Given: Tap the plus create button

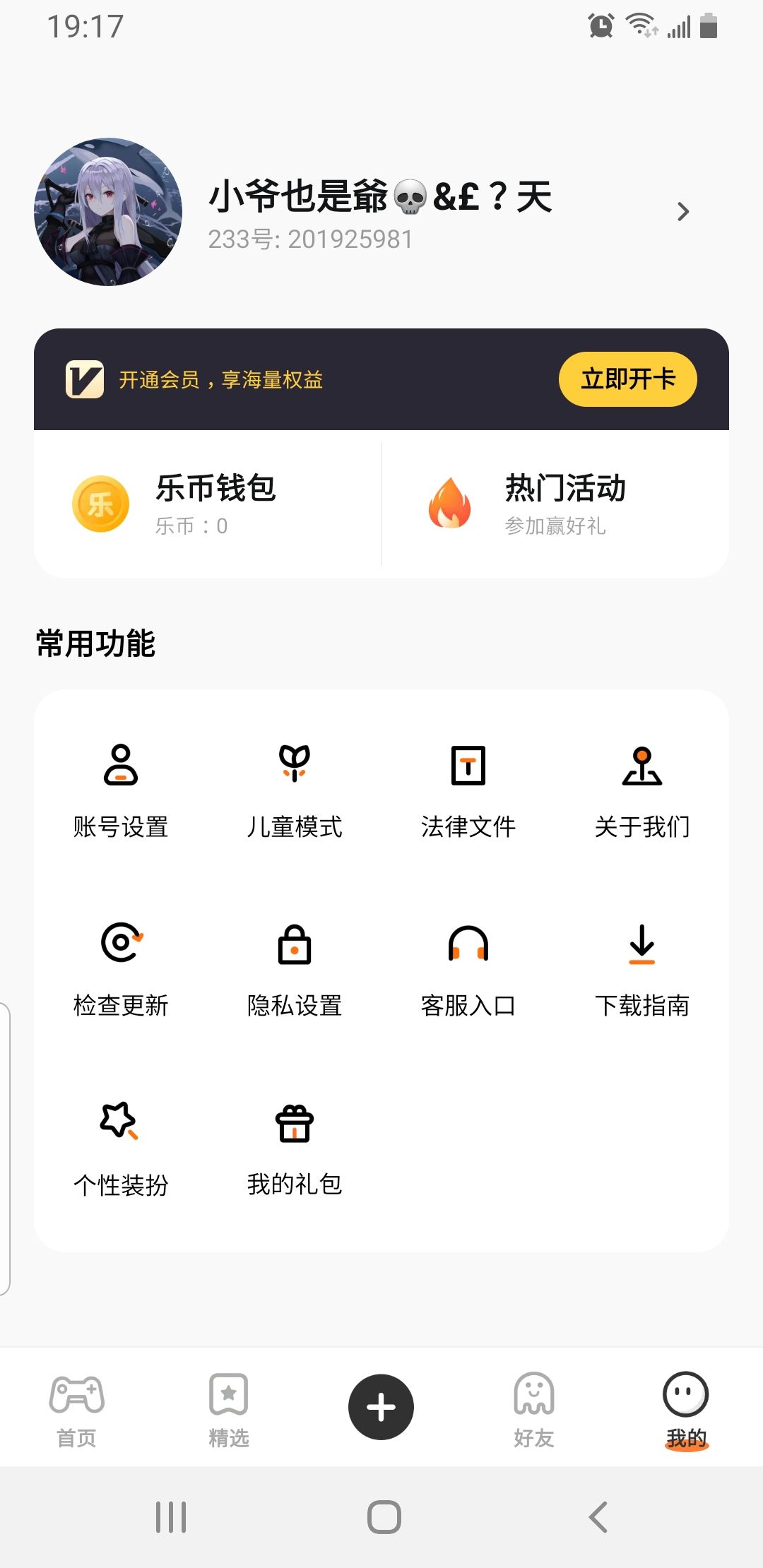Looking at the screenshot, I should point(381,1407).
